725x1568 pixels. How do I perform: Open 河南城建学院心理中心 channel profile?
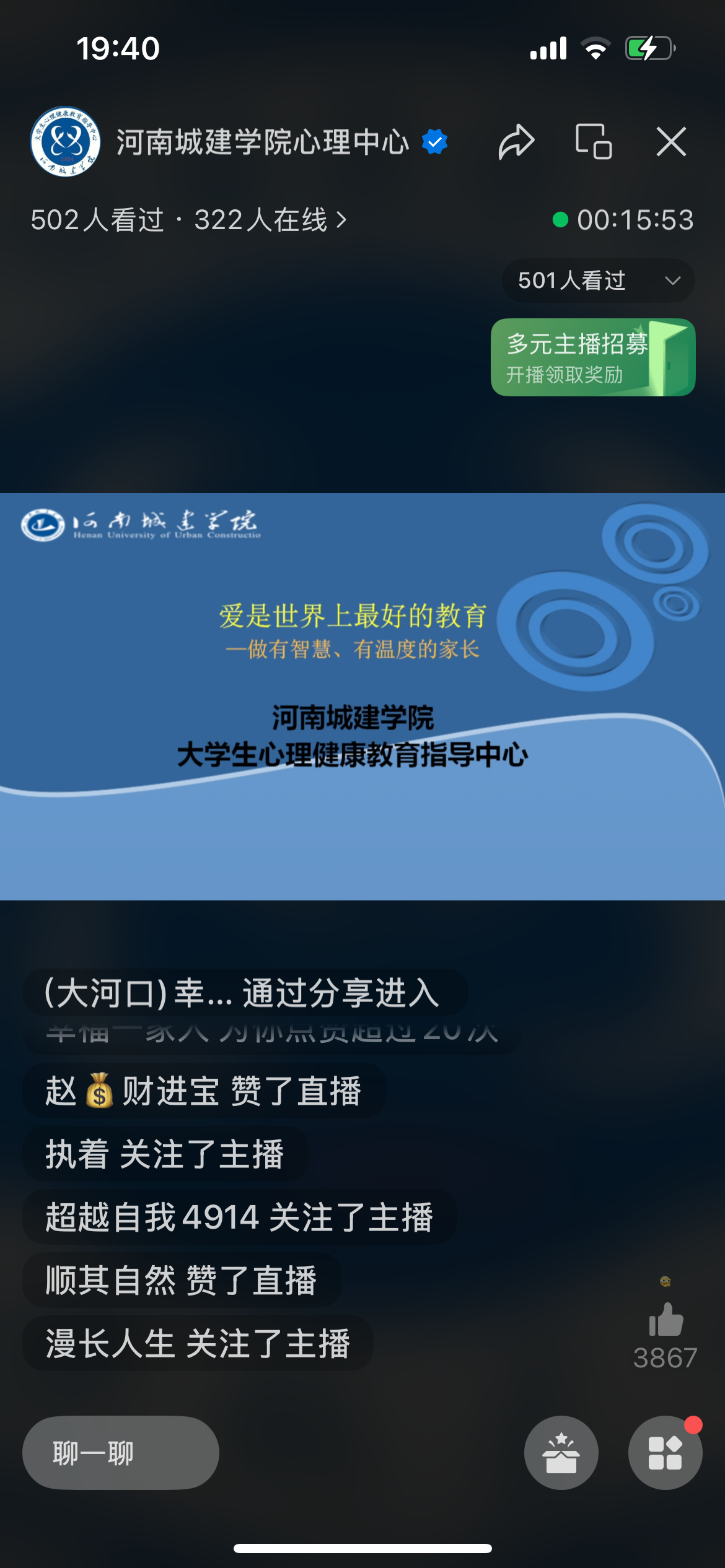[x=261, y=142]
